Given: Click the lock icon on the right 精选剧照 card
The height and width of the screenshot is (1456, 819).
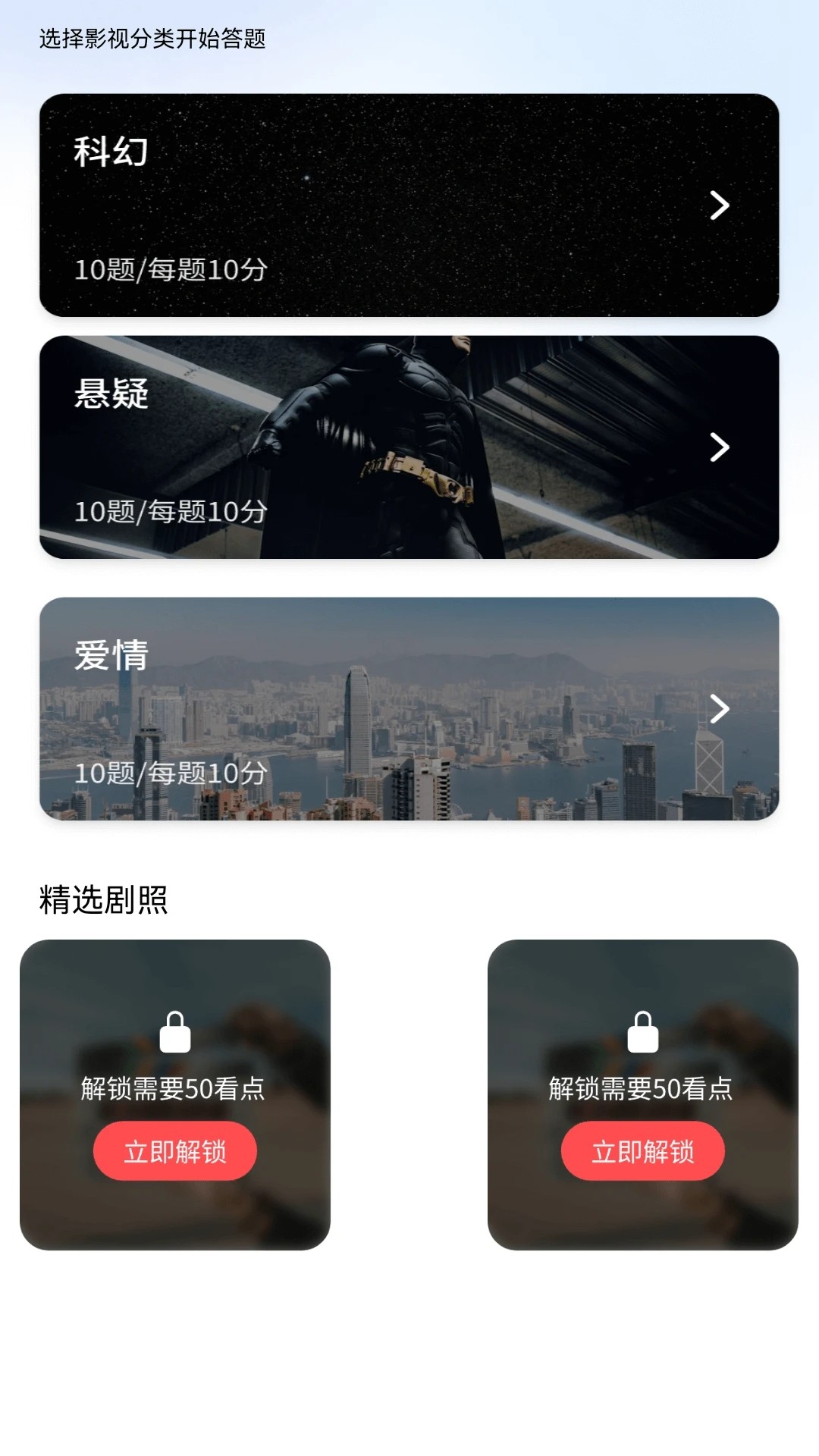Looking at the screenshot, I should click(x=643, y=1033).
